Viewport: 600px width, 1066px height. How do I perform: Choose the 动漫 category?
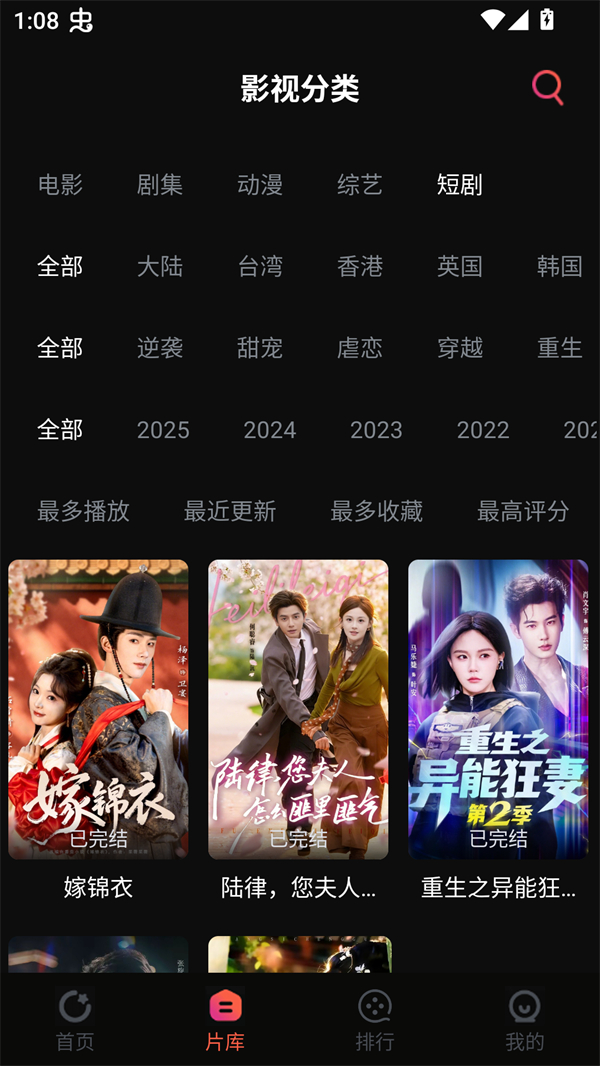[x=260, y=185]
